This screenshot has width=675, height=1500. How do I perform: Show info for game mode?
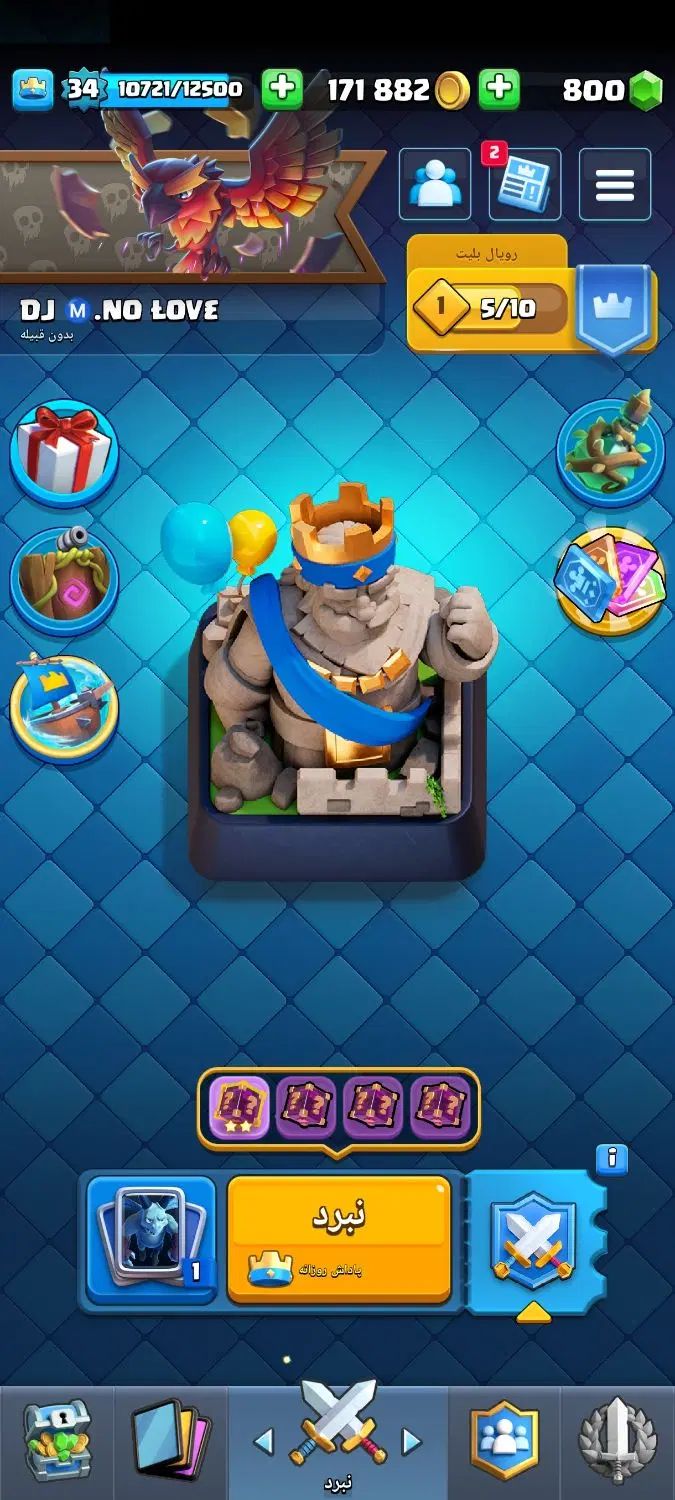coord(612,1159)
